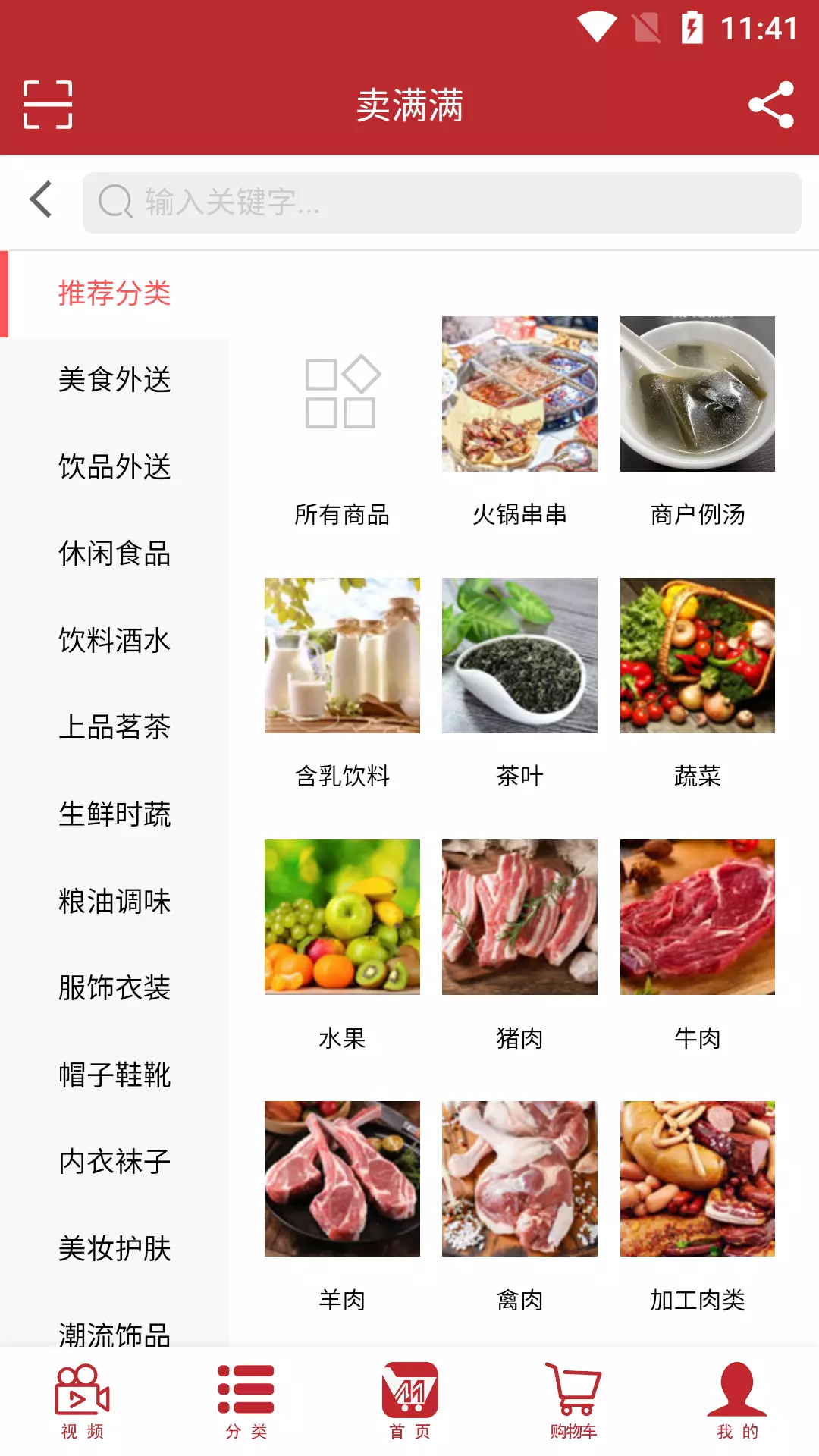
Task: Share the app via share icon
Action: [770, 105]
